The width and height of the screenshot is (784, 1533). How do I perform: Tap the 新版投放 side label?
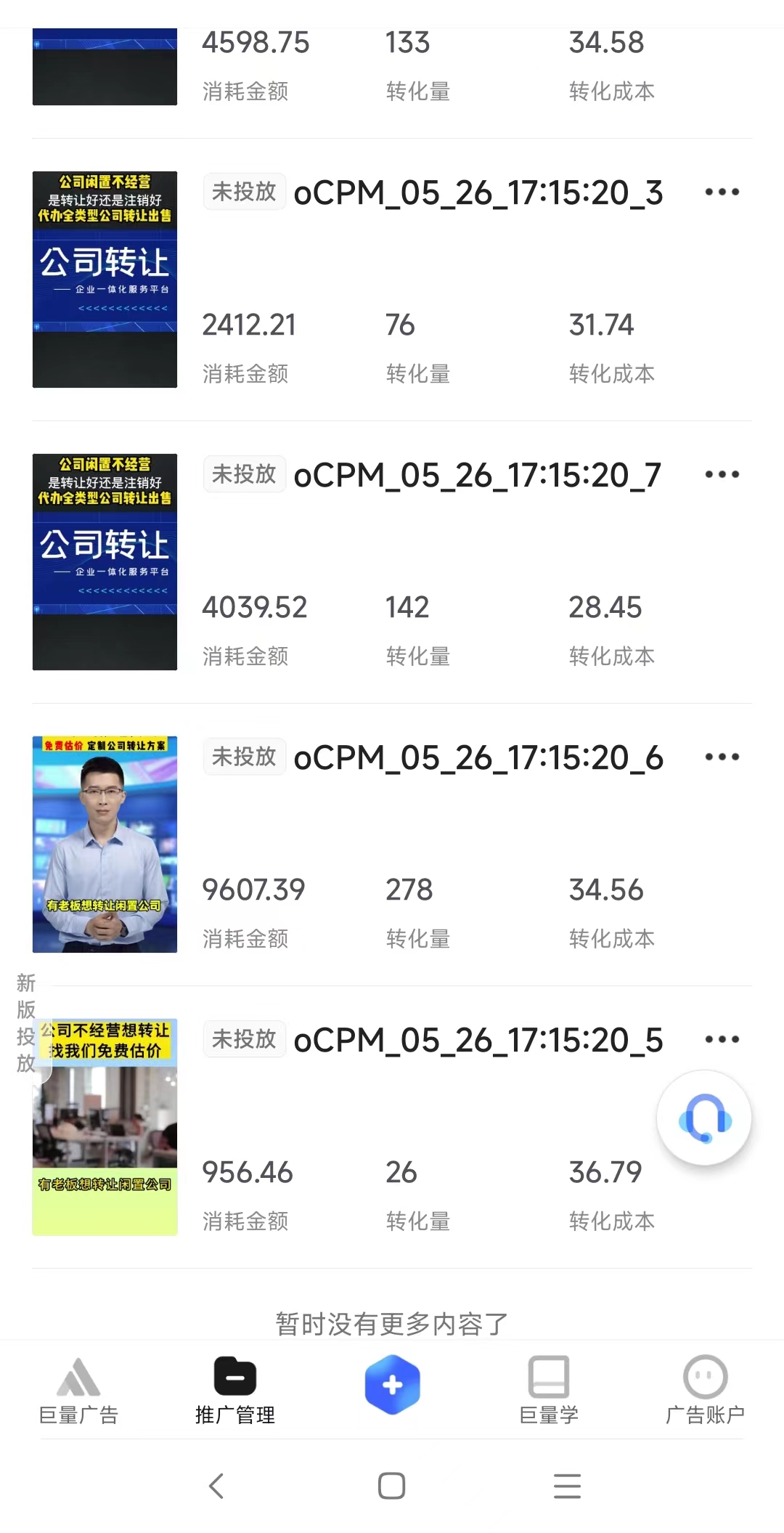click(26, 1023)
